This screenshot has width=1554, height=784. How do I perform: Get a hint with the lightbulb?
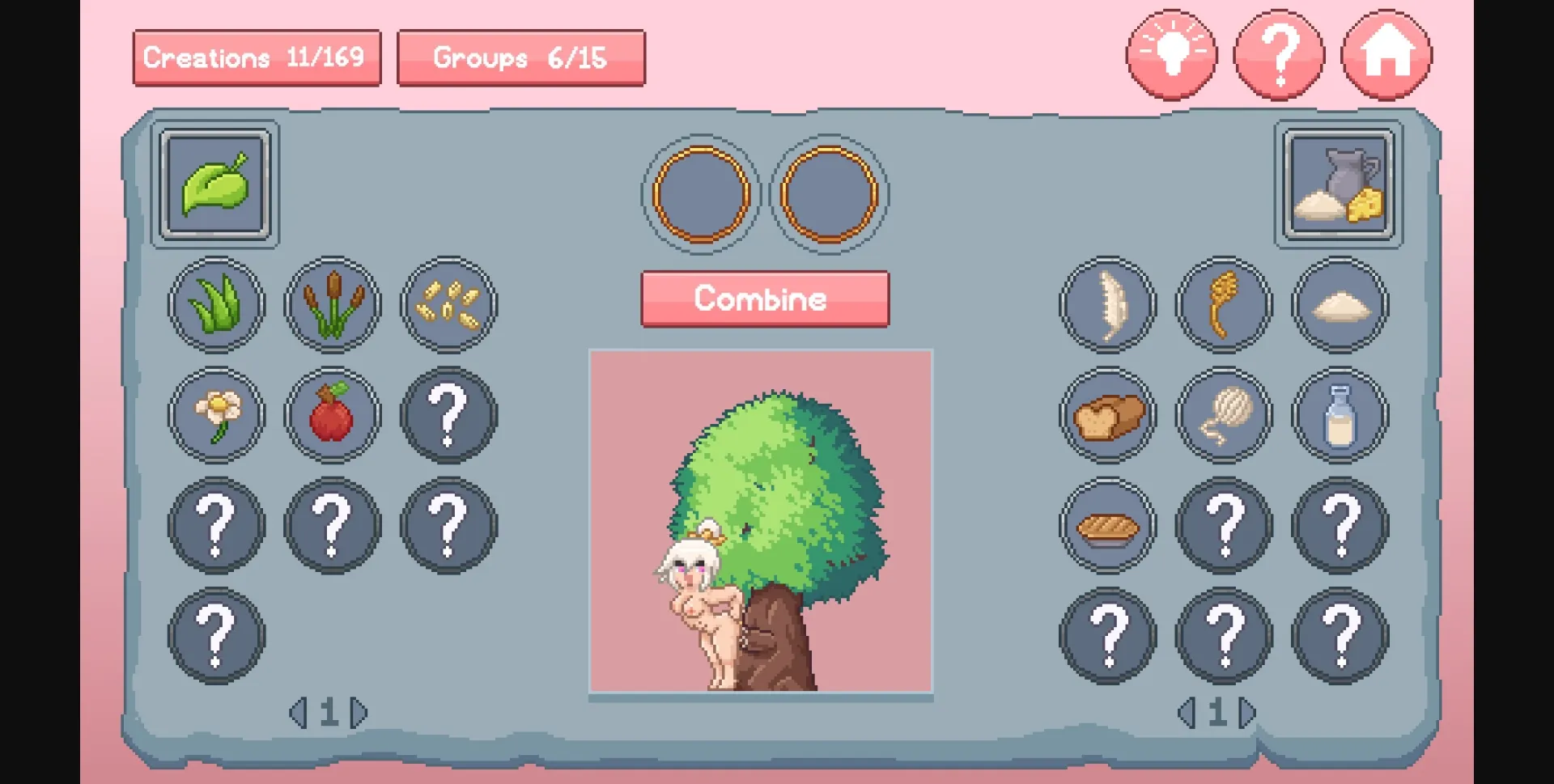coord(1171,54)
